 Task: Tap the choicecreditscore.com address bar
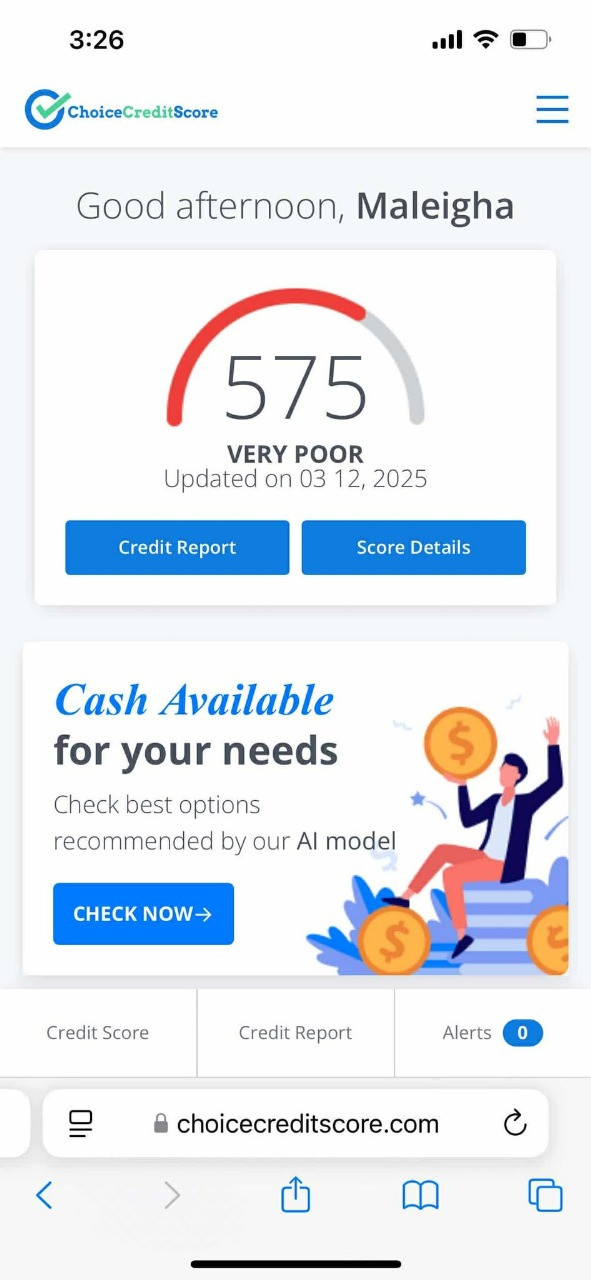click(296, 1123)
